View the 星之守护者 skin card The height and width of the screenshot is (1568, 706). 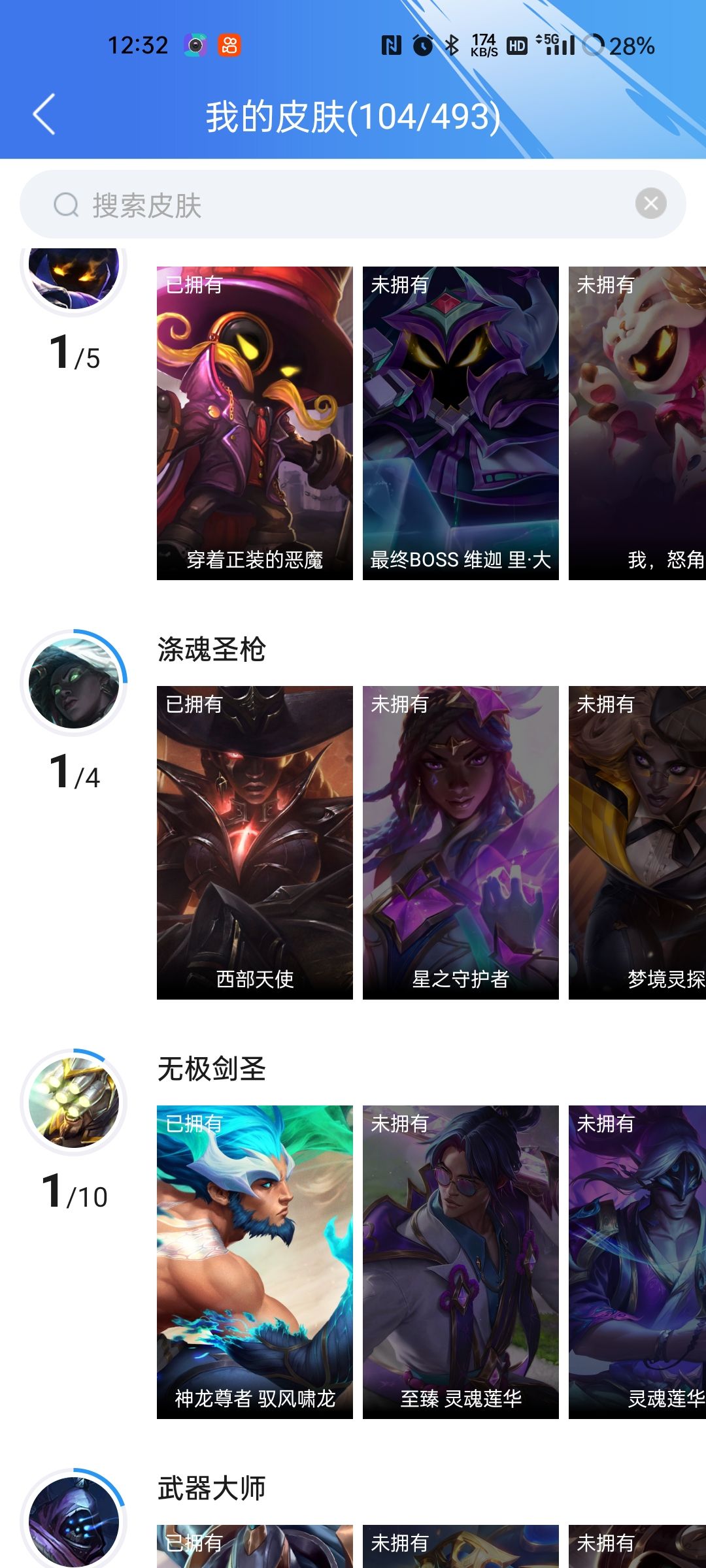pyautogui.click(x=460, y=842)
